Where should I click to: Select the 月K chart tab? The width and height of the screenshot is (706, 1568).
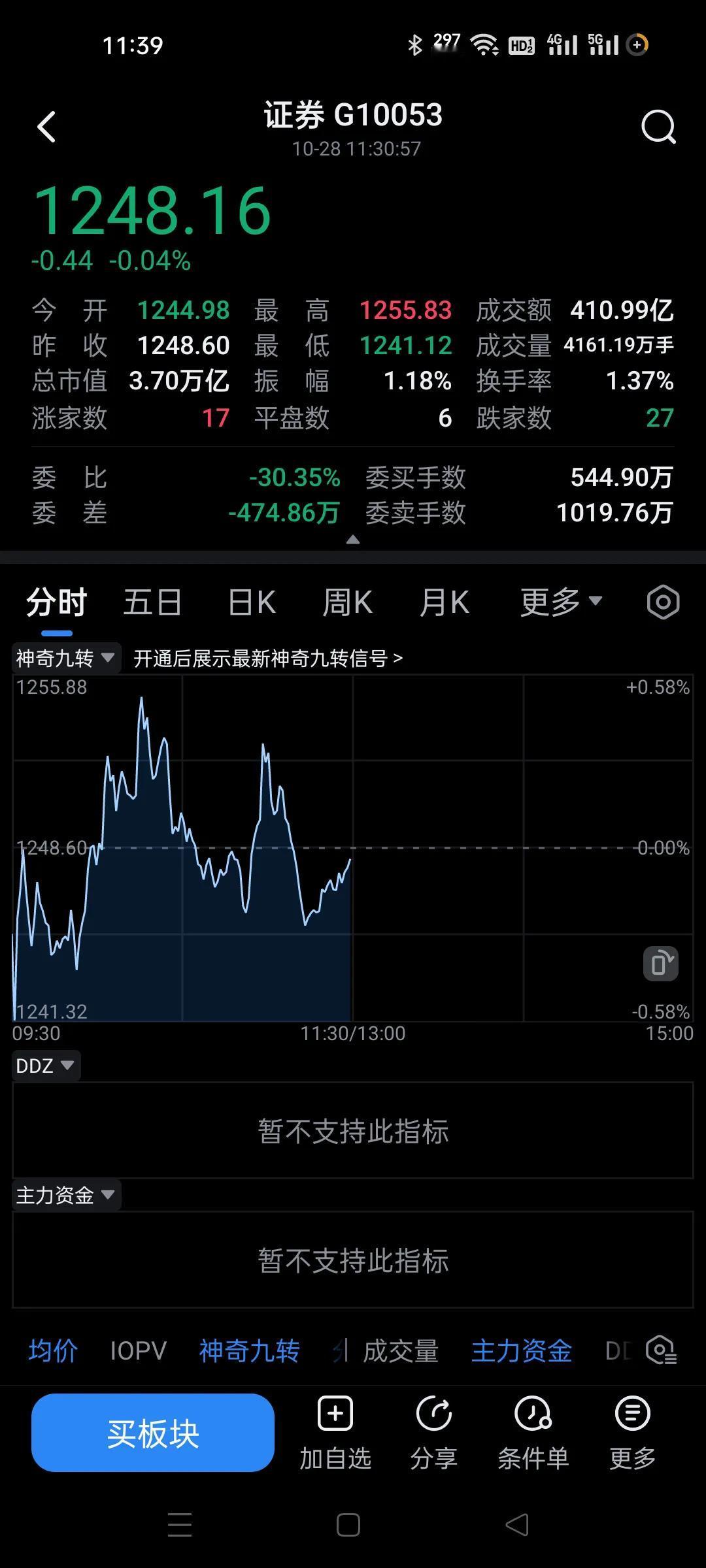(x=444, y=602)
